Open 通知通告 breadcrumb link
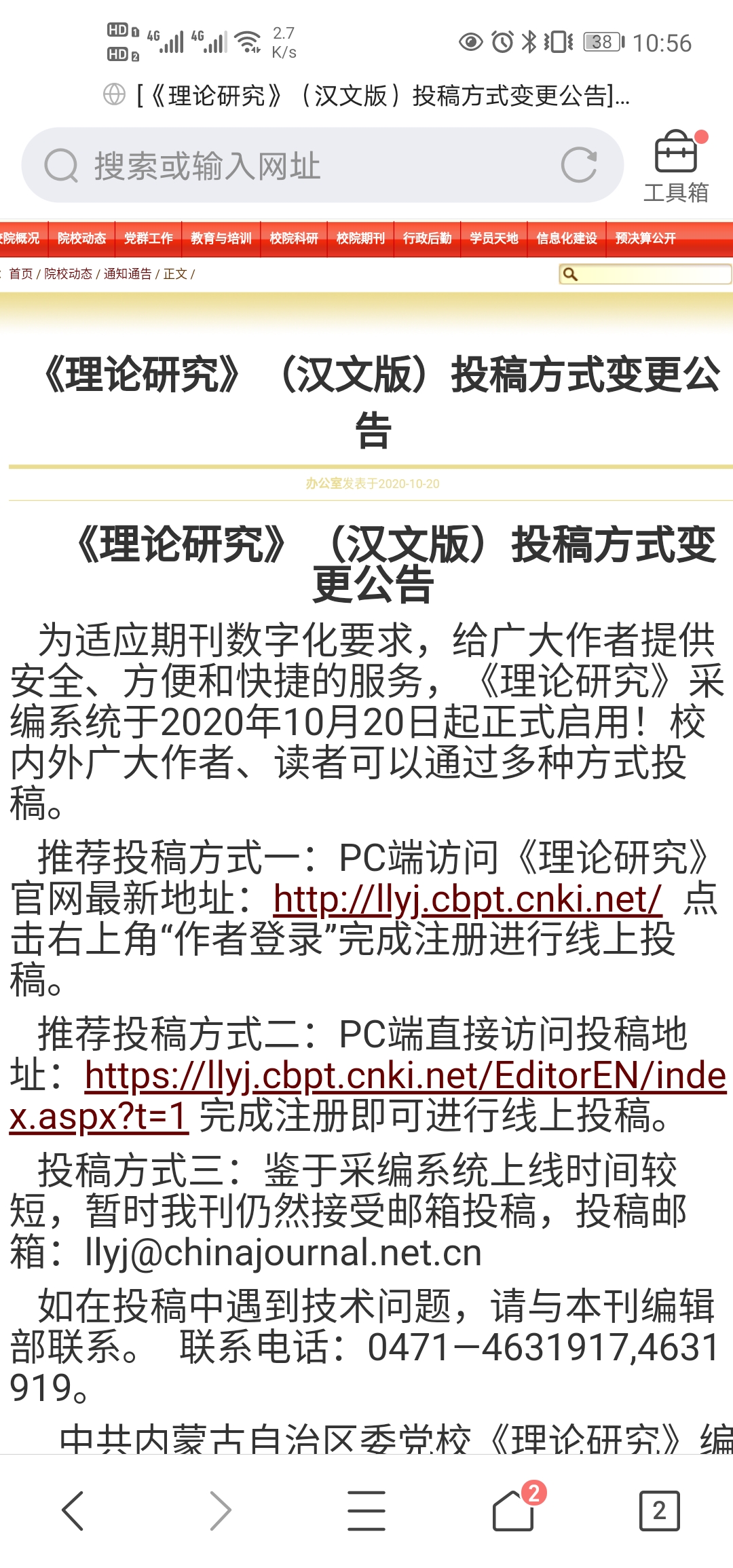Image resolution: width=733 pixels, height=1568 pixels. coord(128,274)
